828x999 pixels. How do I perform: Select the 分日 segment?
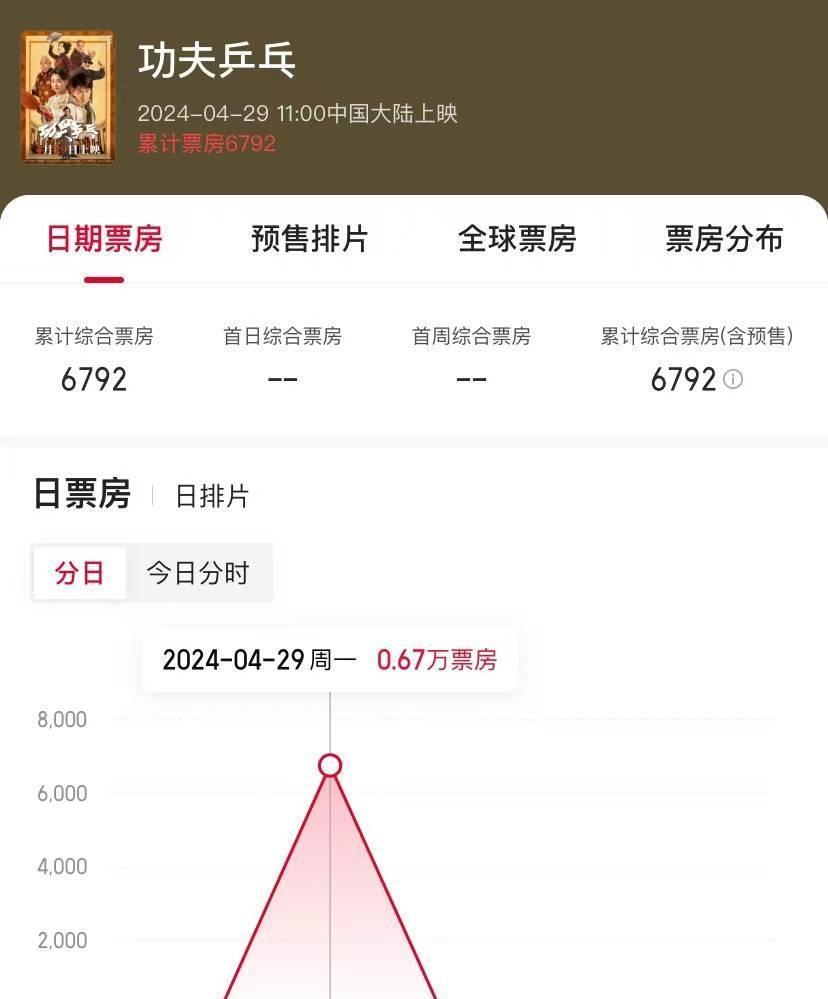click(80, 573)
